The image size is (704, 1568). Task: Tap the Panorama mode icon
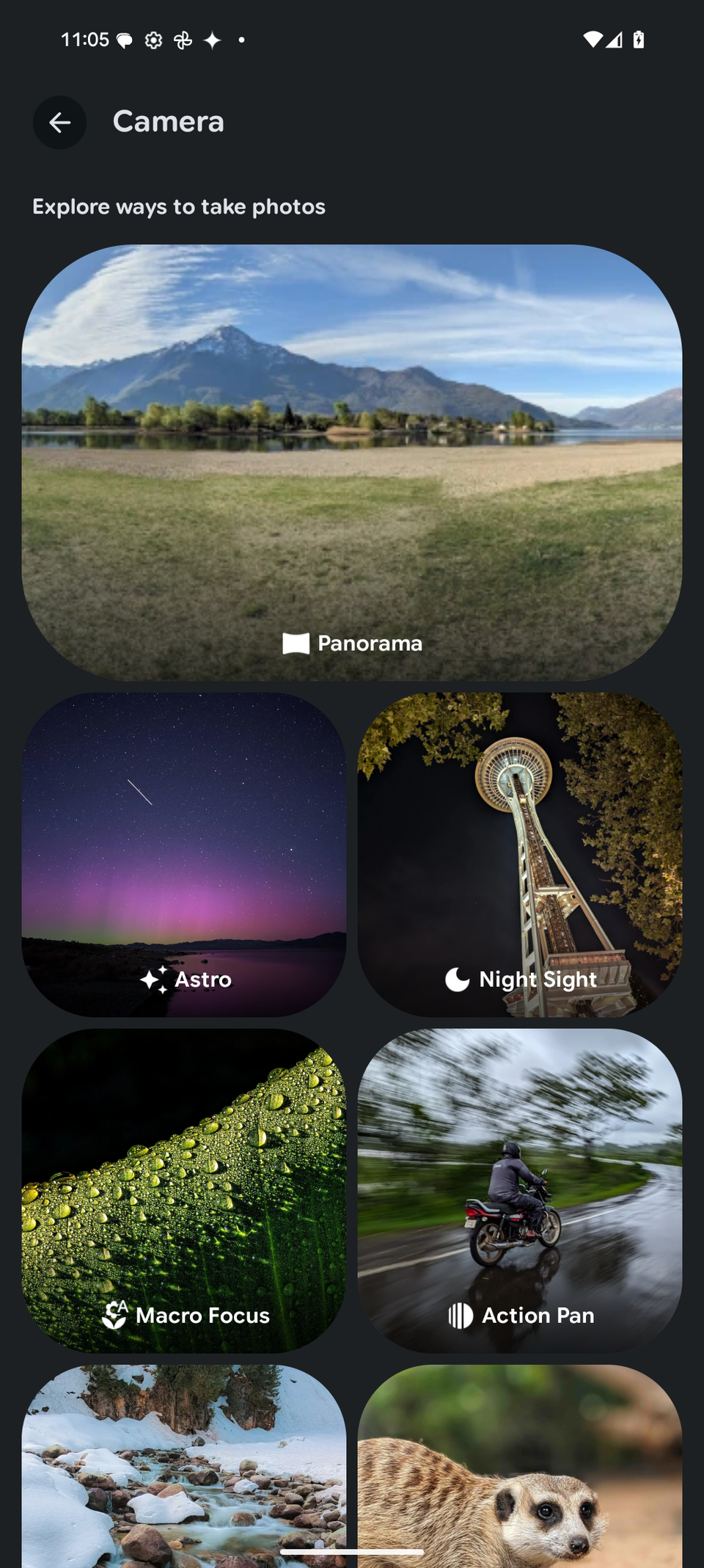pos(296,643)
